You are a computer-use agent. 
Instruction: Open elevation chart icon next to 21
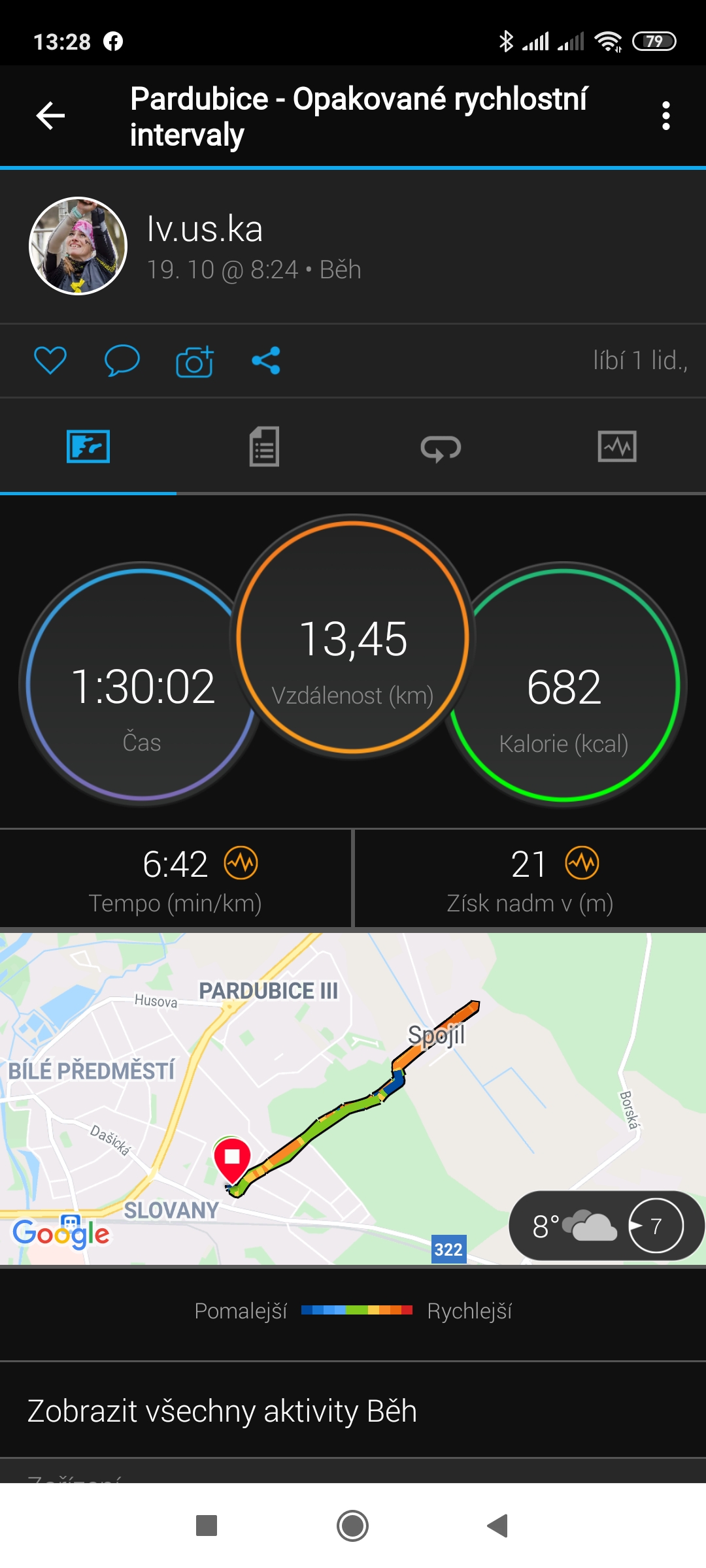(x=582, y=864)
